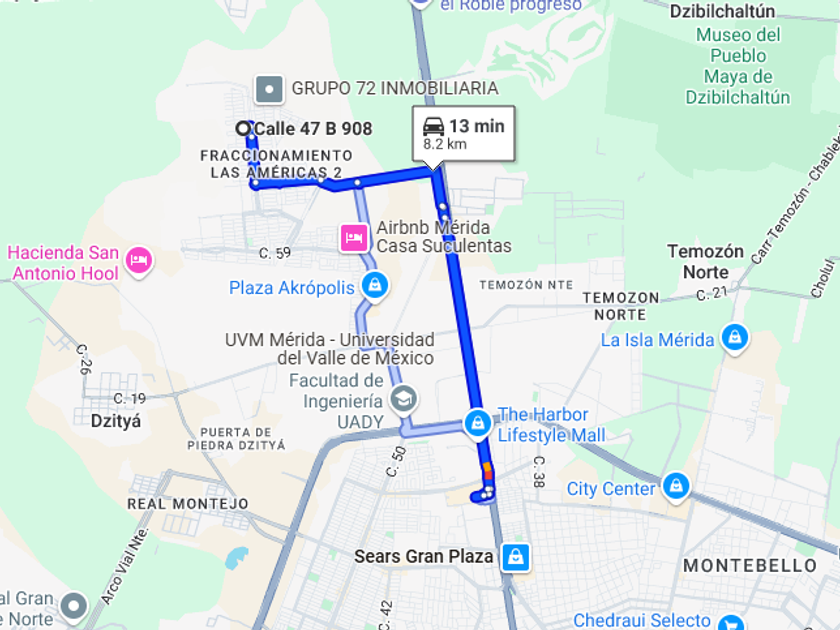Open the City Center shopping pin
840x630 pixels.
click(677, 487)
